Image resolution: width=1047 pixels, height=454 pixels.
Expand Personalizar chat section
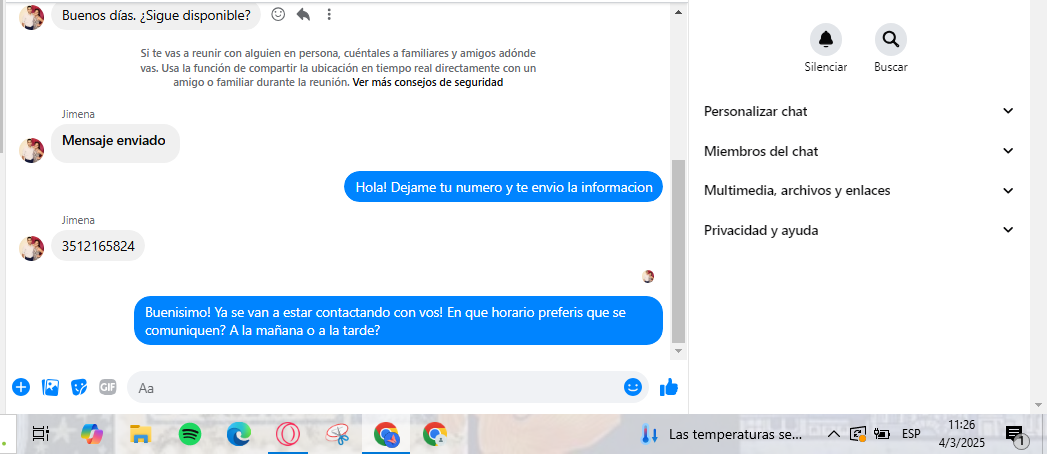pos(859,111)
